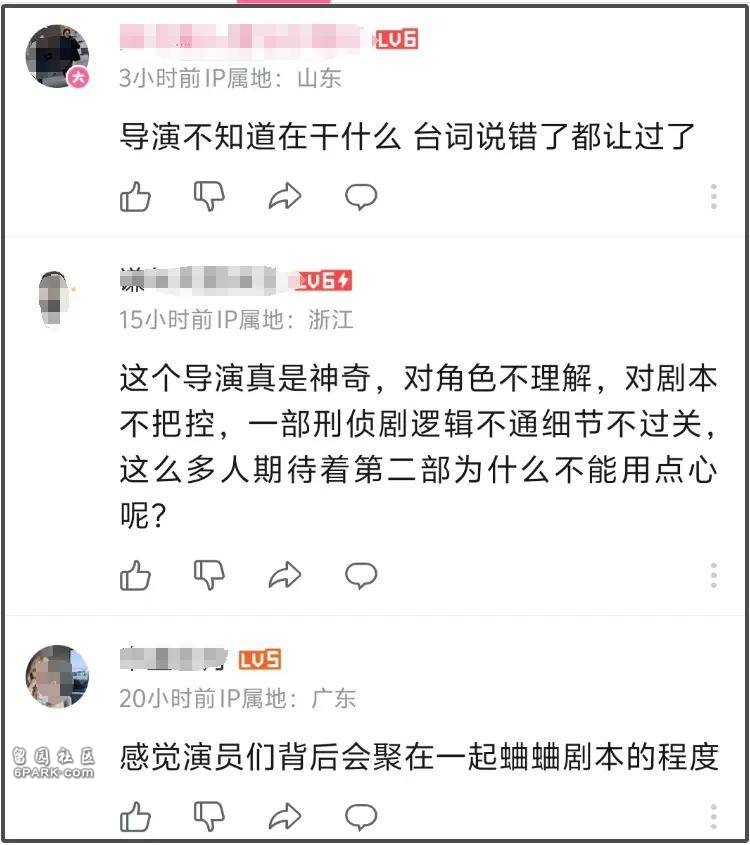Open more options on 浙江 comment

point(714,575)
